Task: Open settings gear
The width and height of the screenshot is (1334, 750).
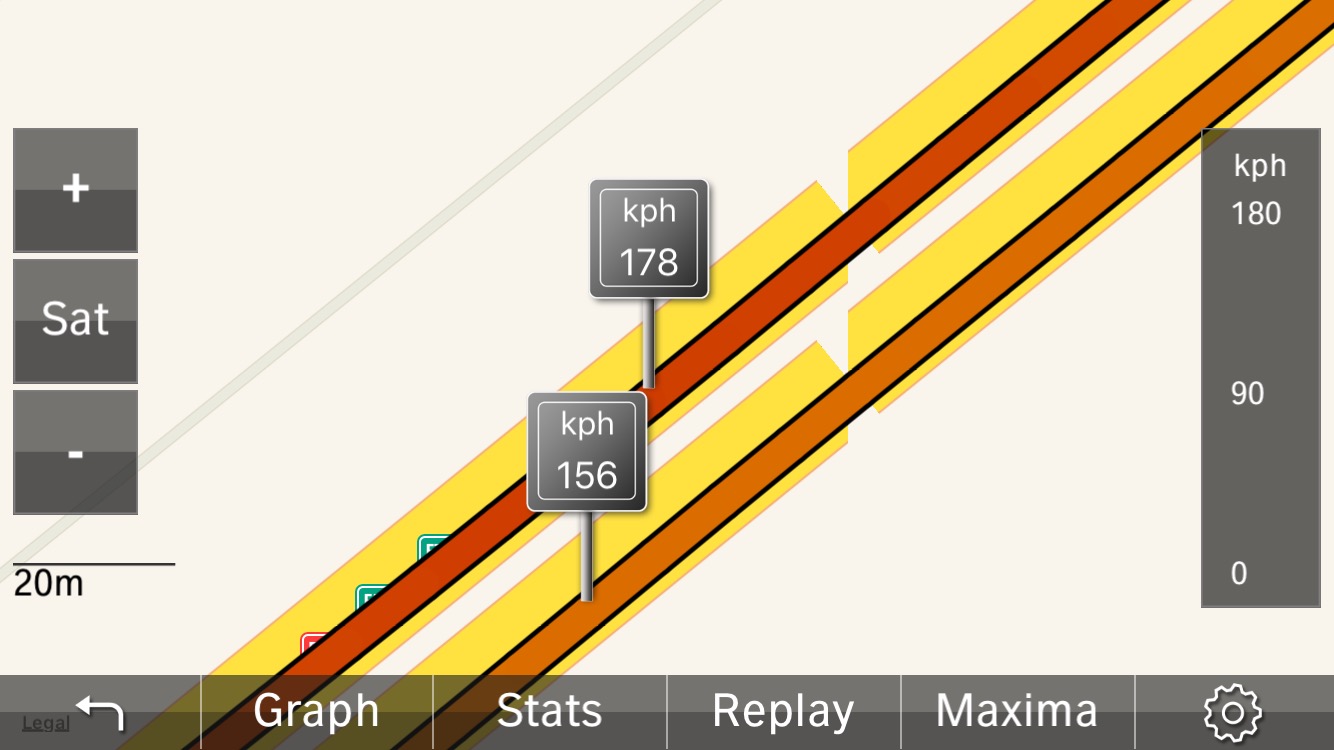Action: coord(1233,712)
